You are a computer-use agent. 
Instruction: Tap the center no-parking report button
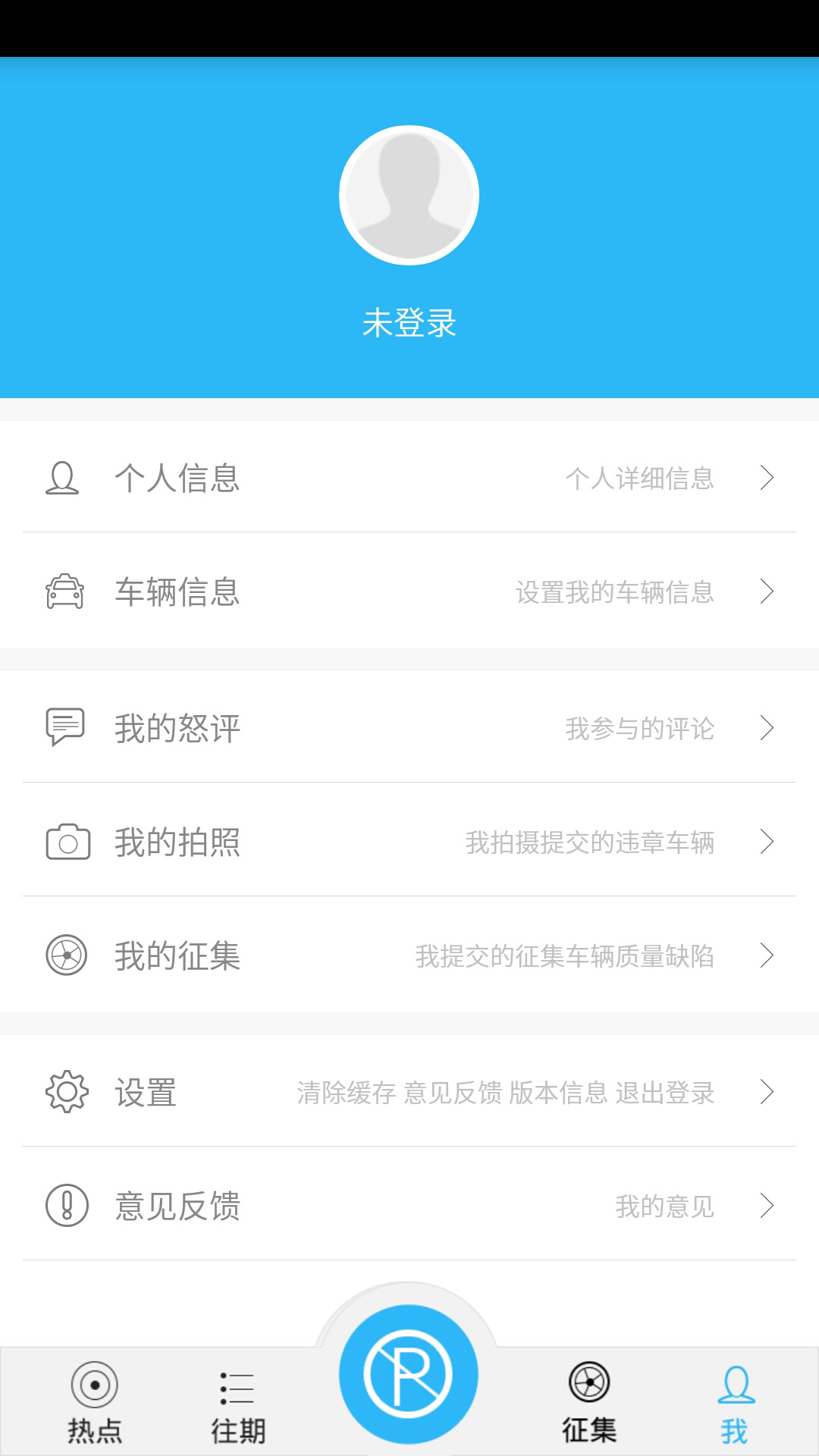click(x=409, y=1374)
